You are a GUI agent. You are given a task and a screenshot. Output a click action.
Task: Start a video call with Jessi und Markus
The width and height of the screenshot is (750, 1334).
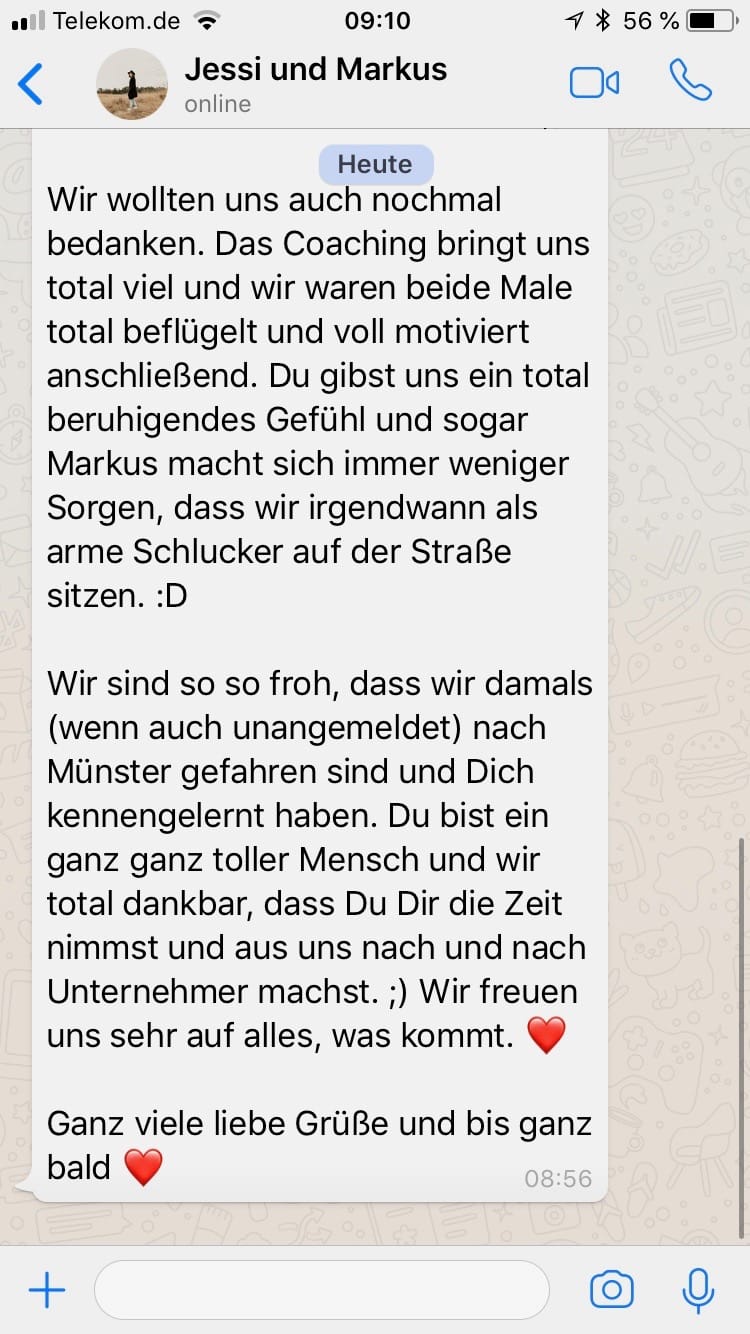pyautogui.click(x=594, y=83)
